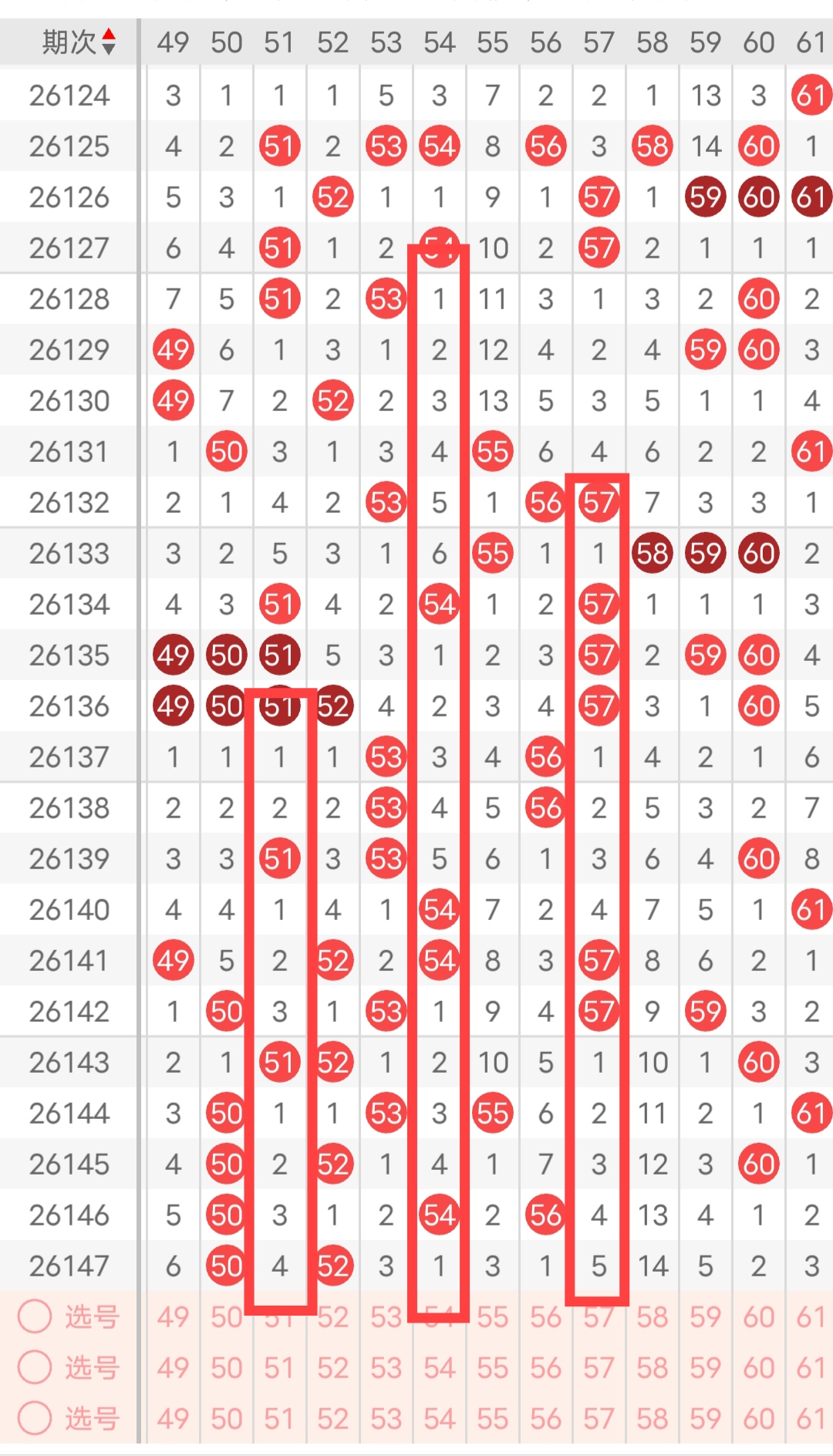Pick number 60 in the first 选号 row
This screenshot has width=833, height=1456.
[x=758, y=1316]
